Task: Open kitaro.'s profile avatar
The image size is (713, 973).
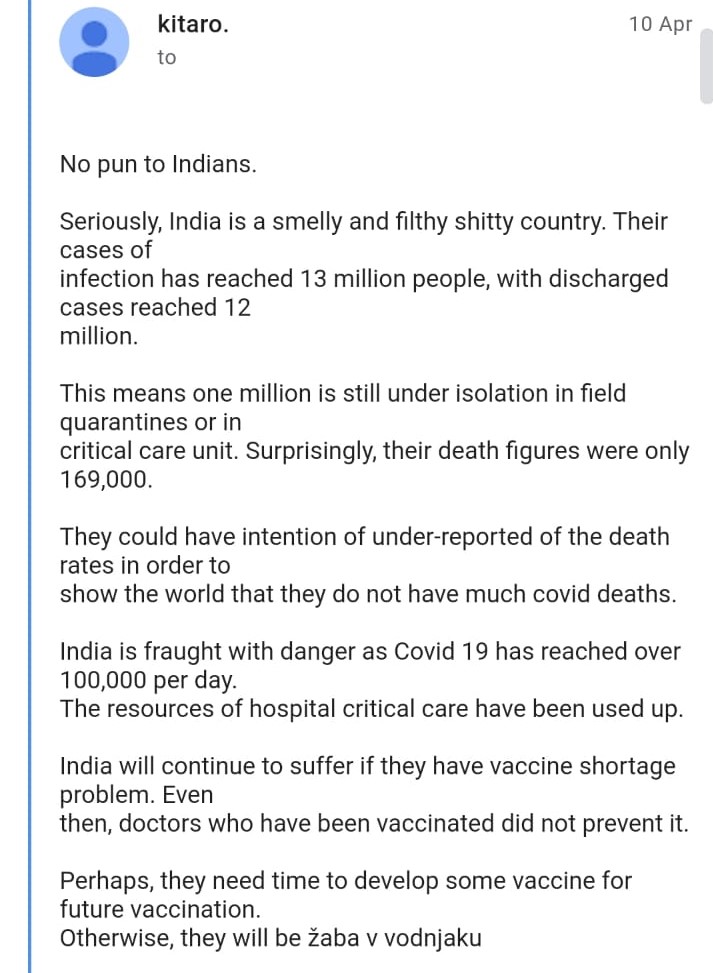Action: (95, 43)
